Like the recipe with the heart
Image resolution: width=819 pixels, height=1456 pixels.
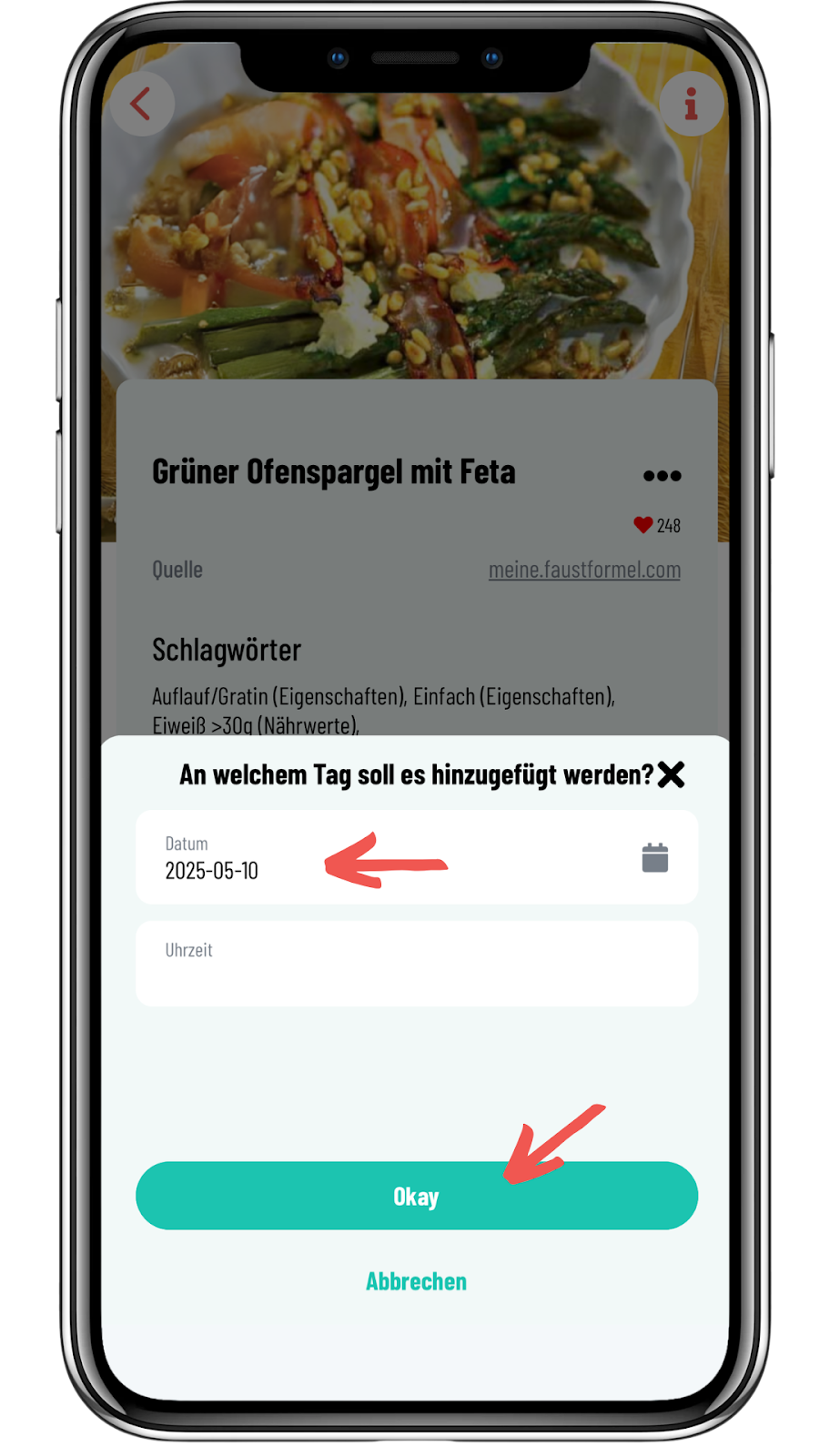point(643,525)
